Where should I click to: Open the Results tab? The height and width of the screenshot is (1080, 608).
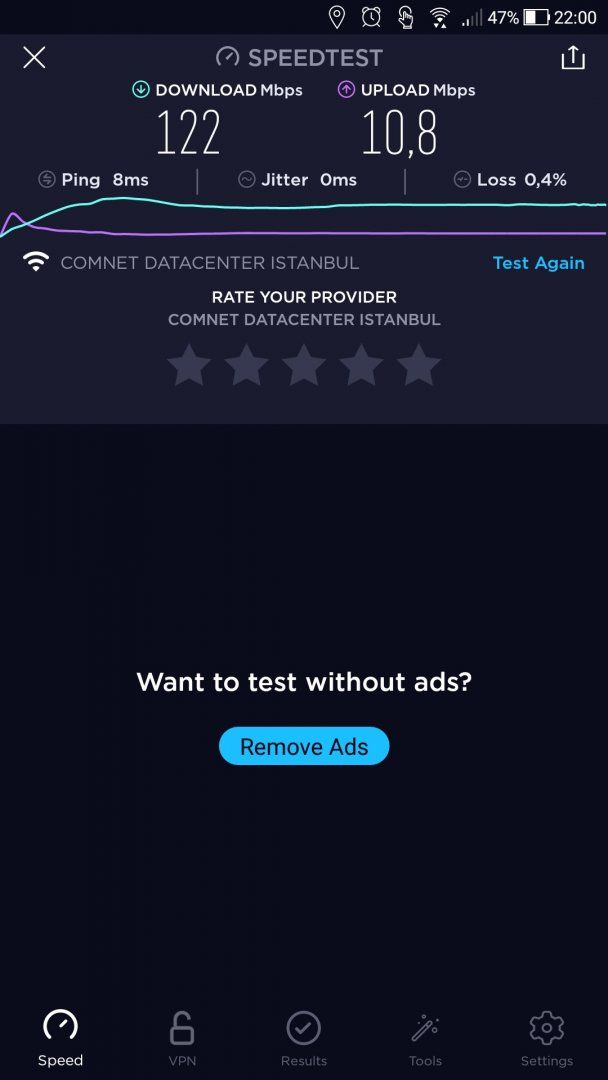[x=304, y=1037]
